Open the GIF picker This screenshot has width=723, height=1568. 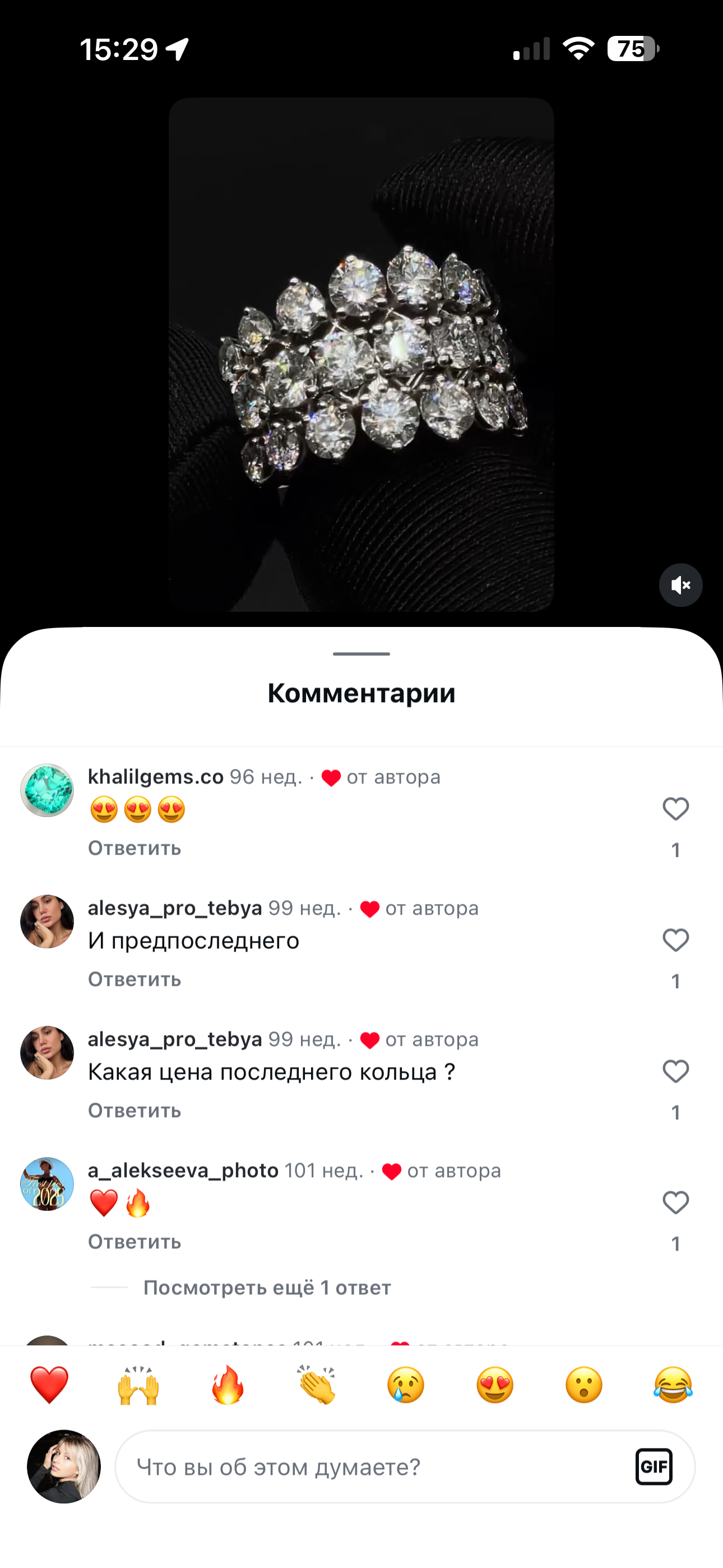click(x=654, y=1467)
